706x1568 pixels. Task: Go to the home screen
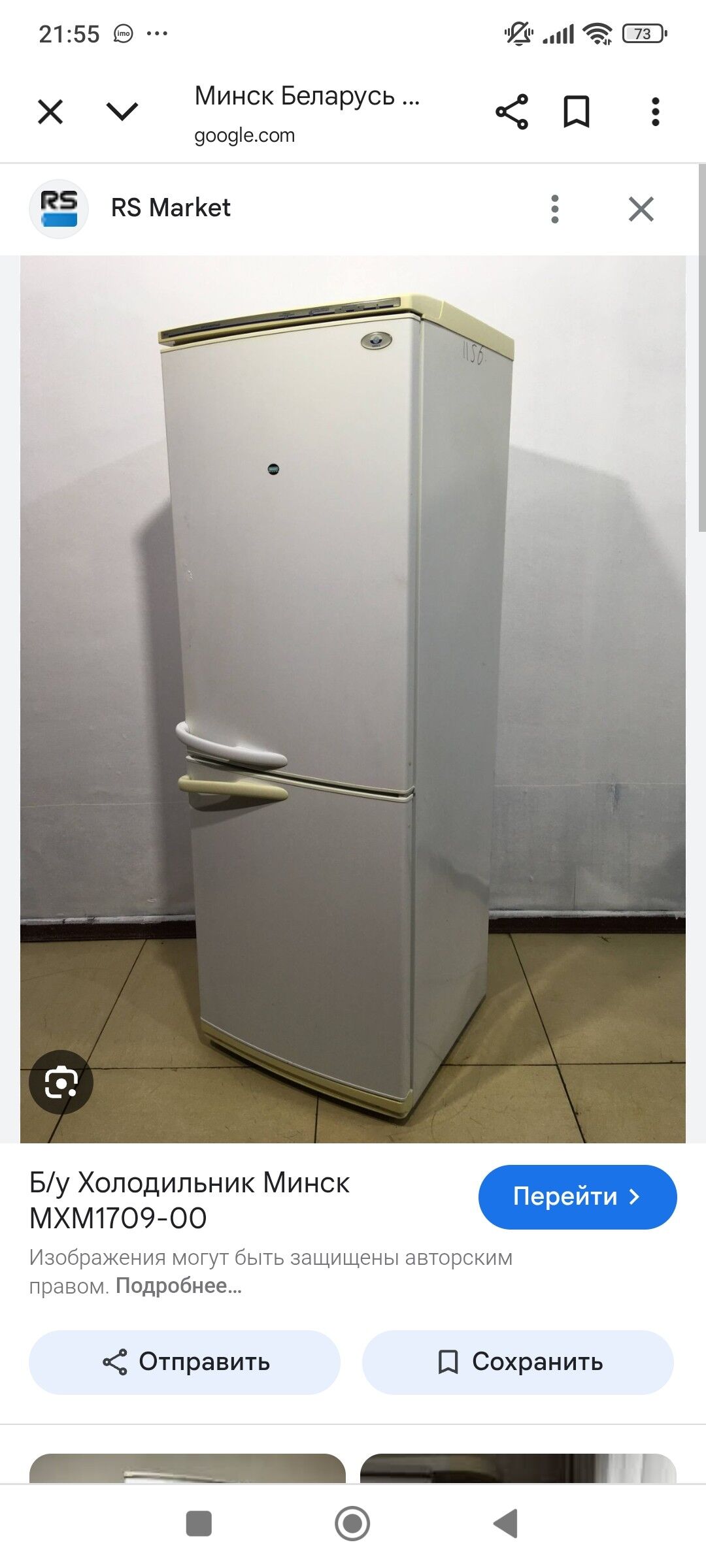[x=352, y=1524]
